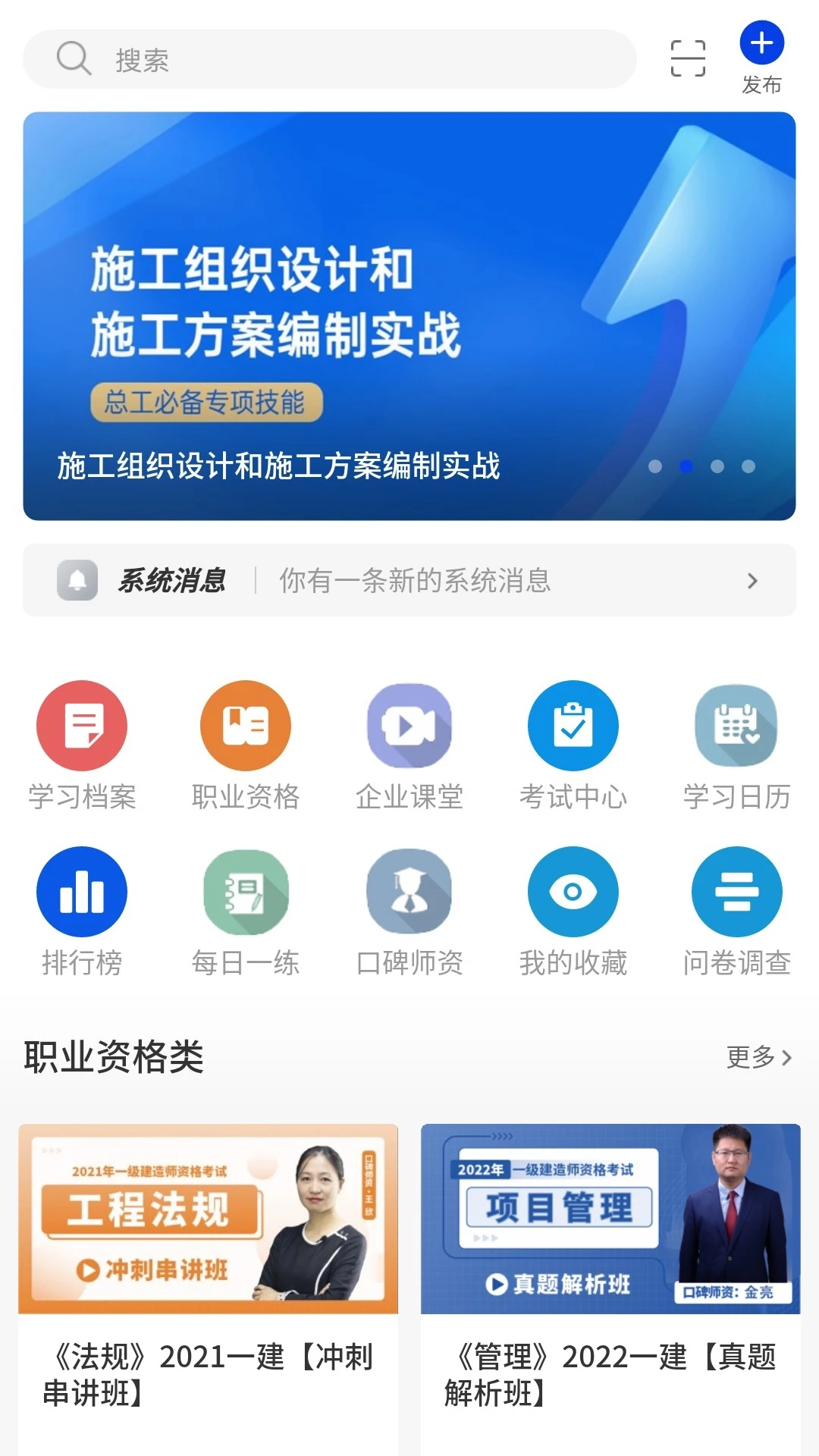Open 更多 next to 职业资格类
Viewport: 819px width, 1456px height.
758,1057
